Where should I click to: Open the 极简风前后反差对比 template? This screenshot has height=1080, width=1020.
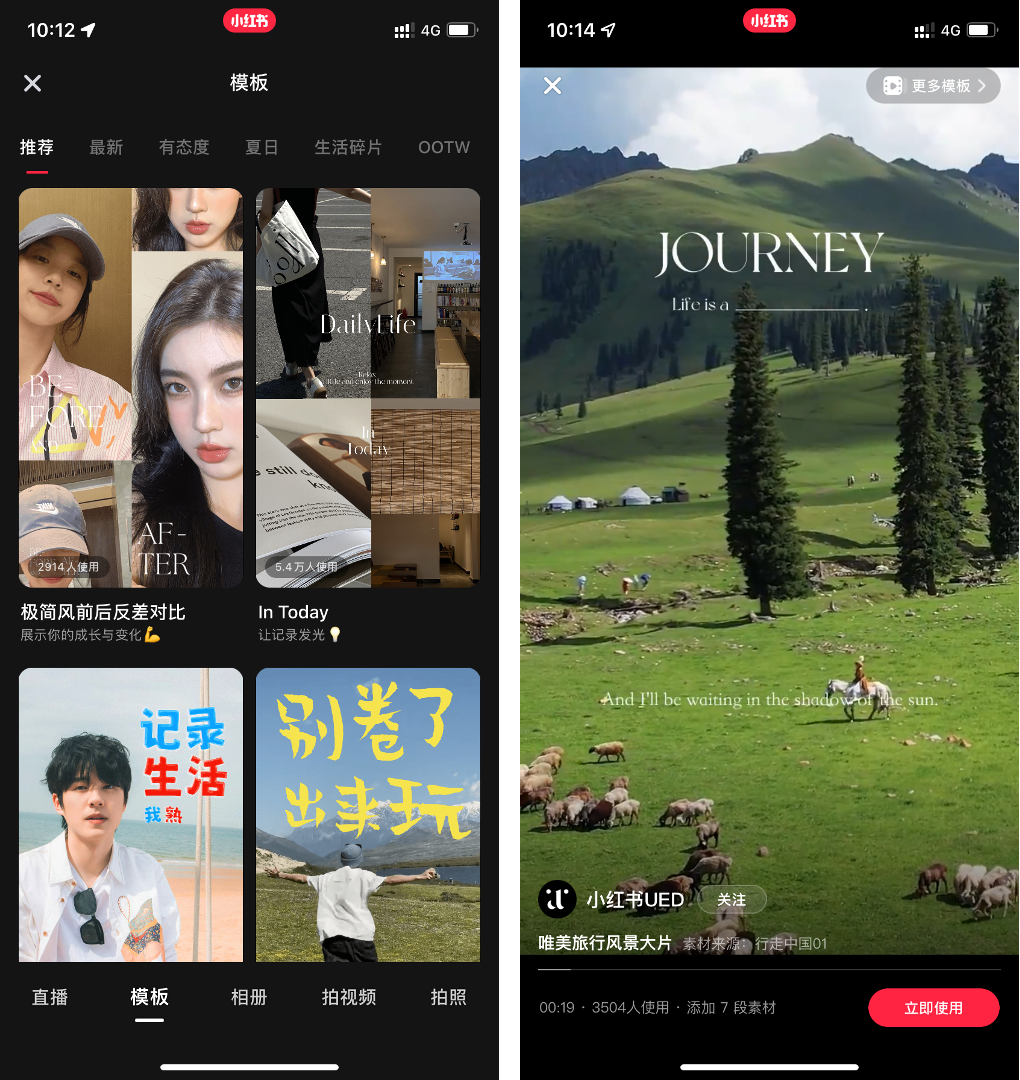131,388
